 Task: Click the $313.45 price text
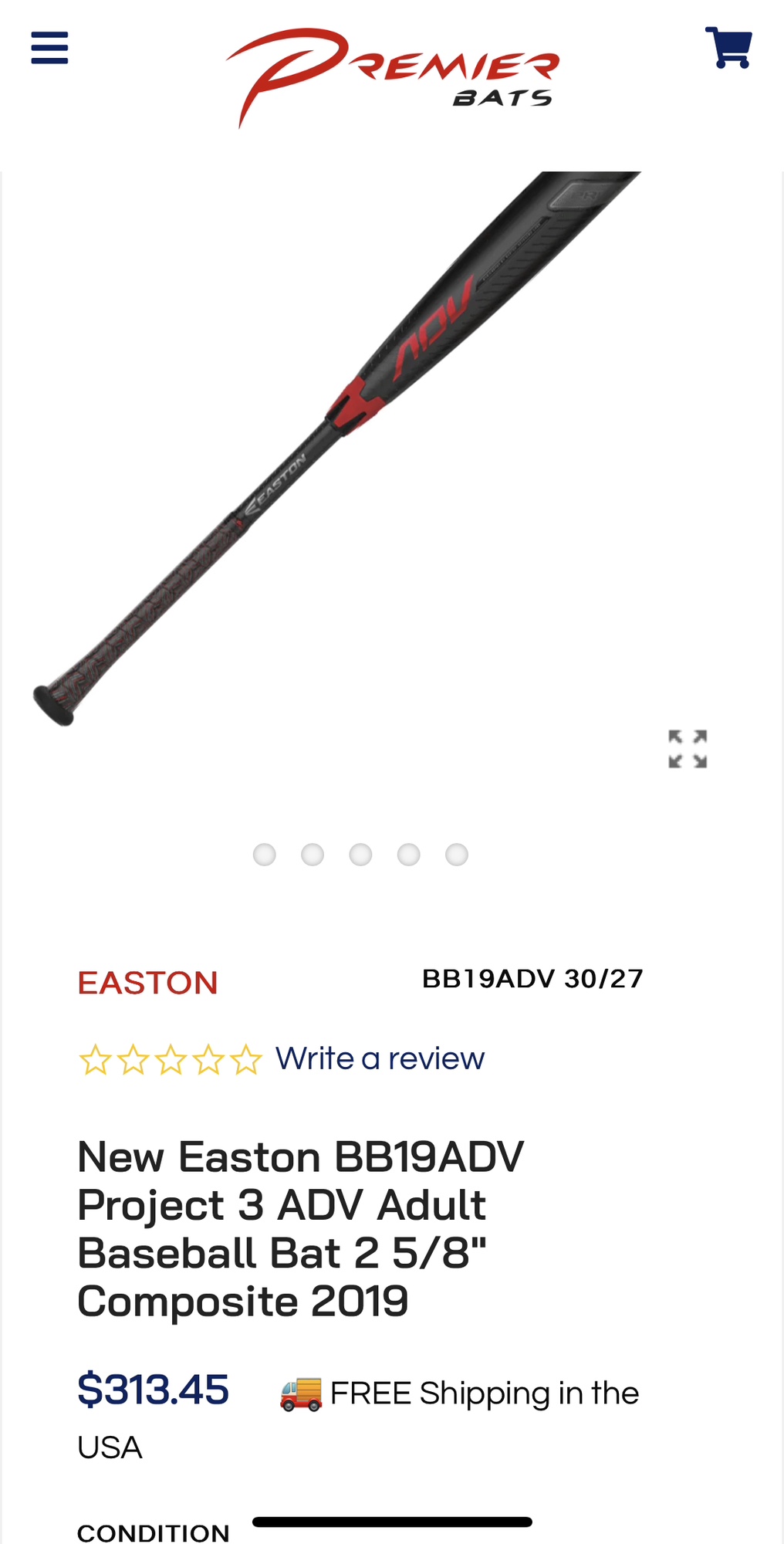(x=153, y=1393)
